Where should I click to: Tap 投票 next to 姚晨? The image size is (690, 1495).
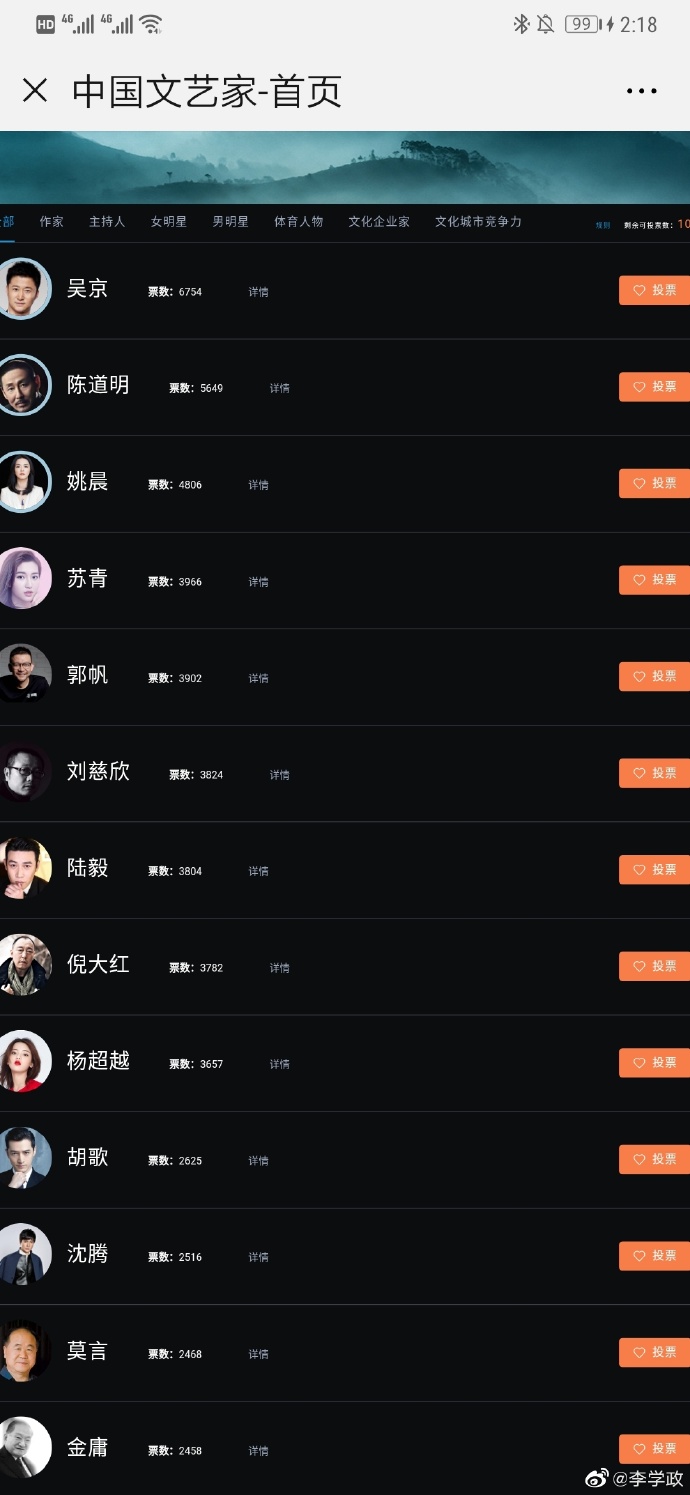(654, 483)
